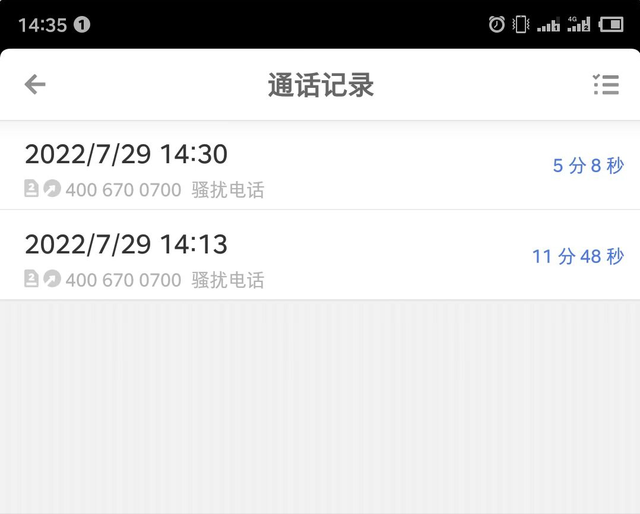Open the call record from 14:30
The width and height of the screenshot is (640, 514).
(320, 166)
